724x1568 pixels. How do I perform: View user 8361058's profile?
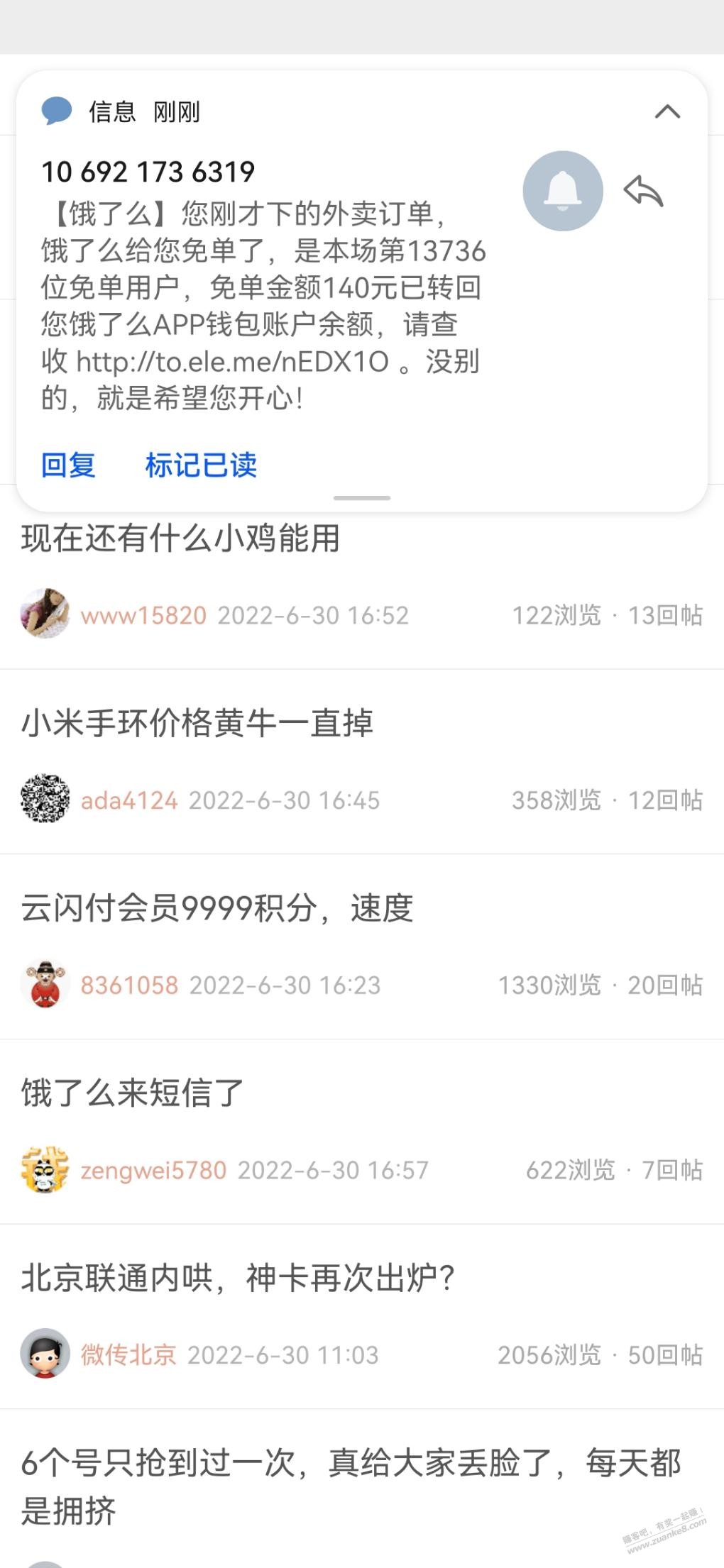pos(129,985)
